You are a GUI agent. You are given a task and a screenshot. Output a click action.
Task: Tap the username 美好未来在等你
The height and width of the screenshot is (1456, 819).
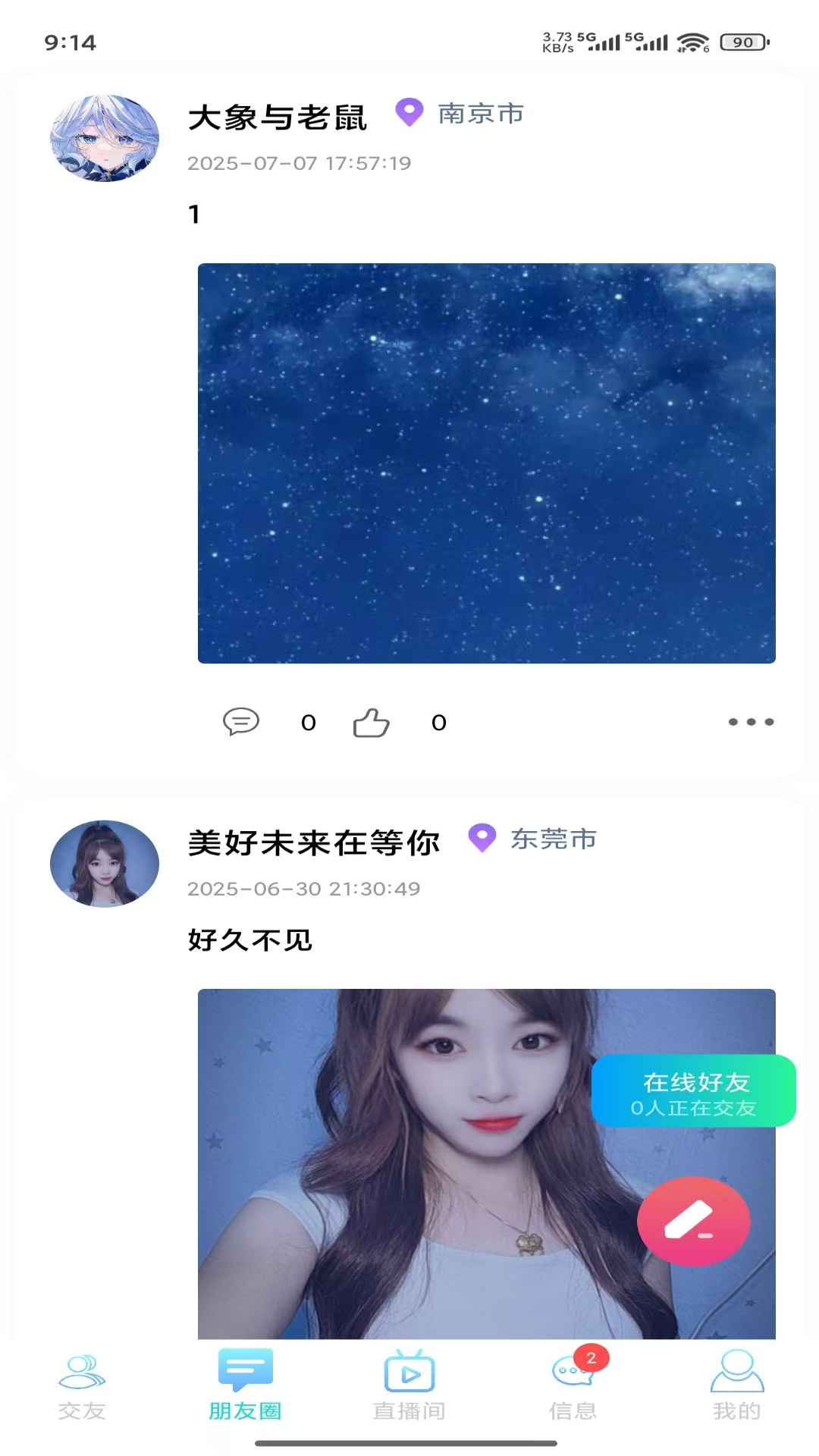312,842
